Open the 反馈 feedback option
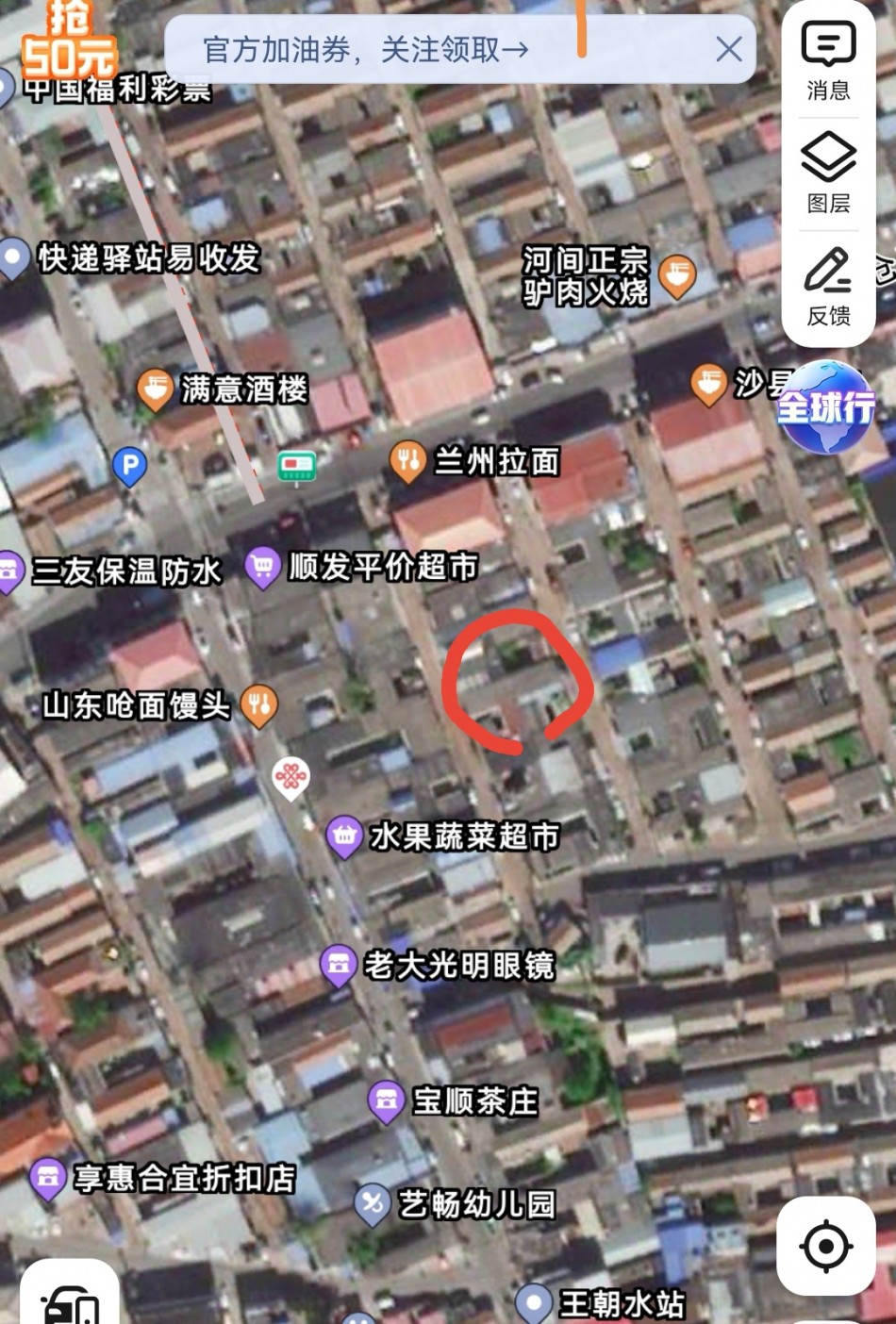Viewport: 896px width, 1324px height. (x=828, y=287)
